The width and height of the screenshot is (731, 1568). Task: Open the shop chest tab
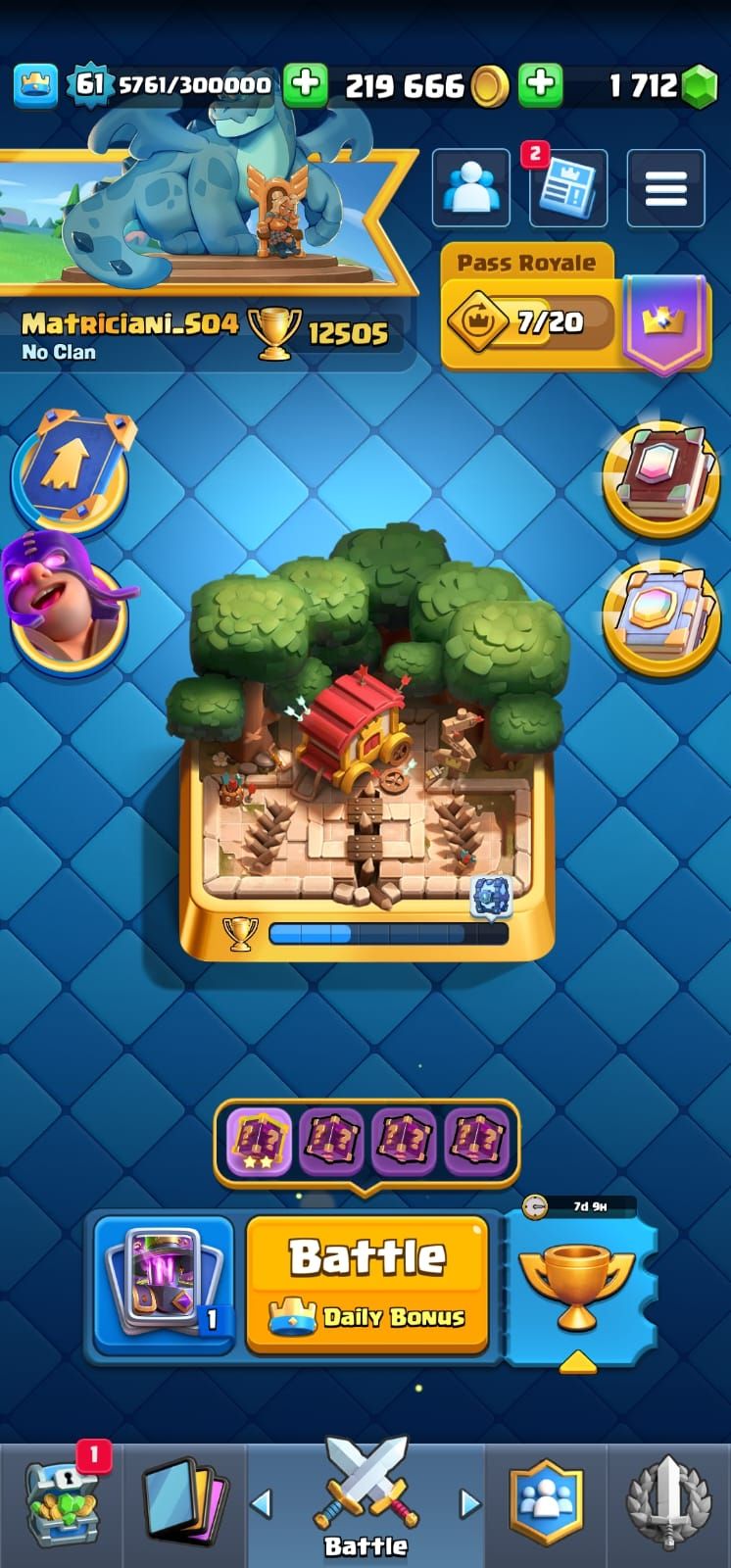61,1504
